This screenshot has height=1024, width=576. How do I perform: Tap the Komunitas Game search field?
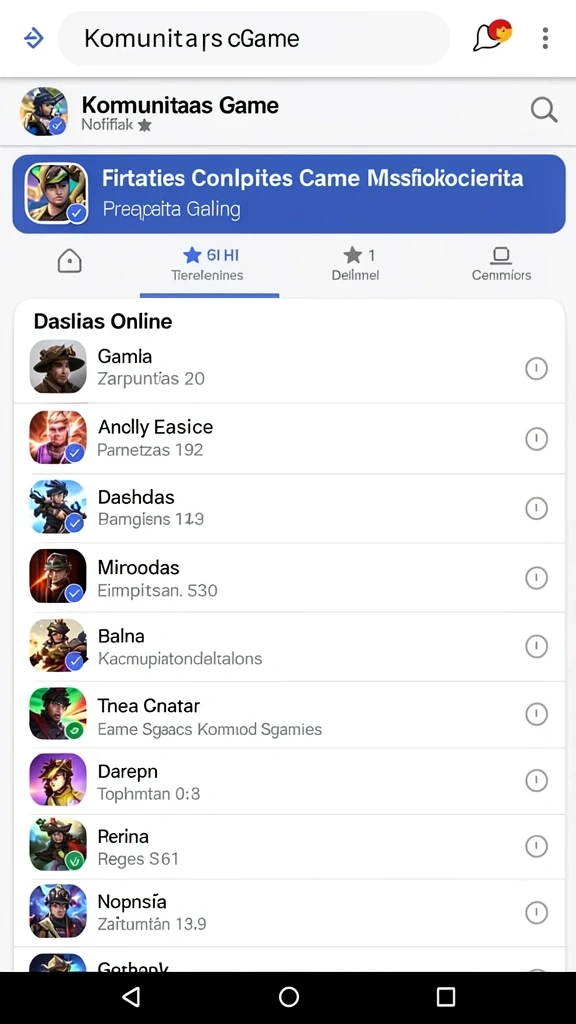(x=253, y=39)
